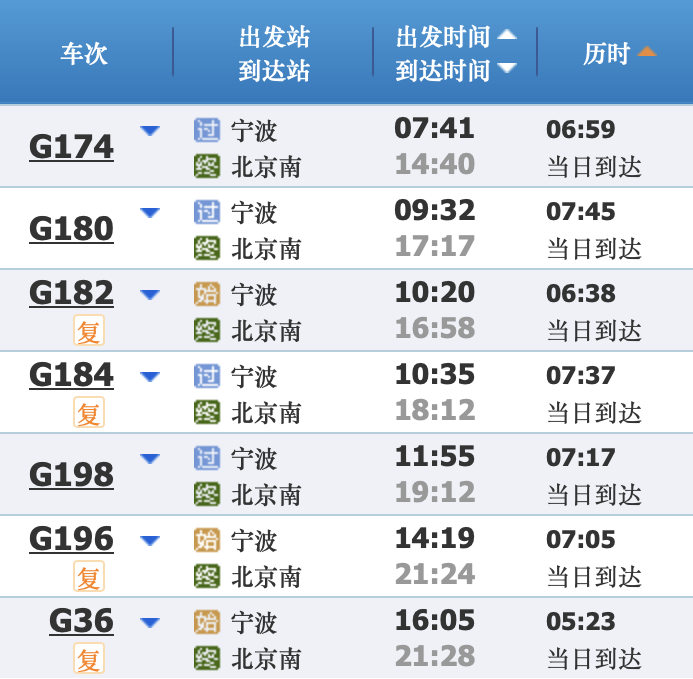Expand stops dropdown for G198
This screenshot has width=693, height=679.
(150, 459)
